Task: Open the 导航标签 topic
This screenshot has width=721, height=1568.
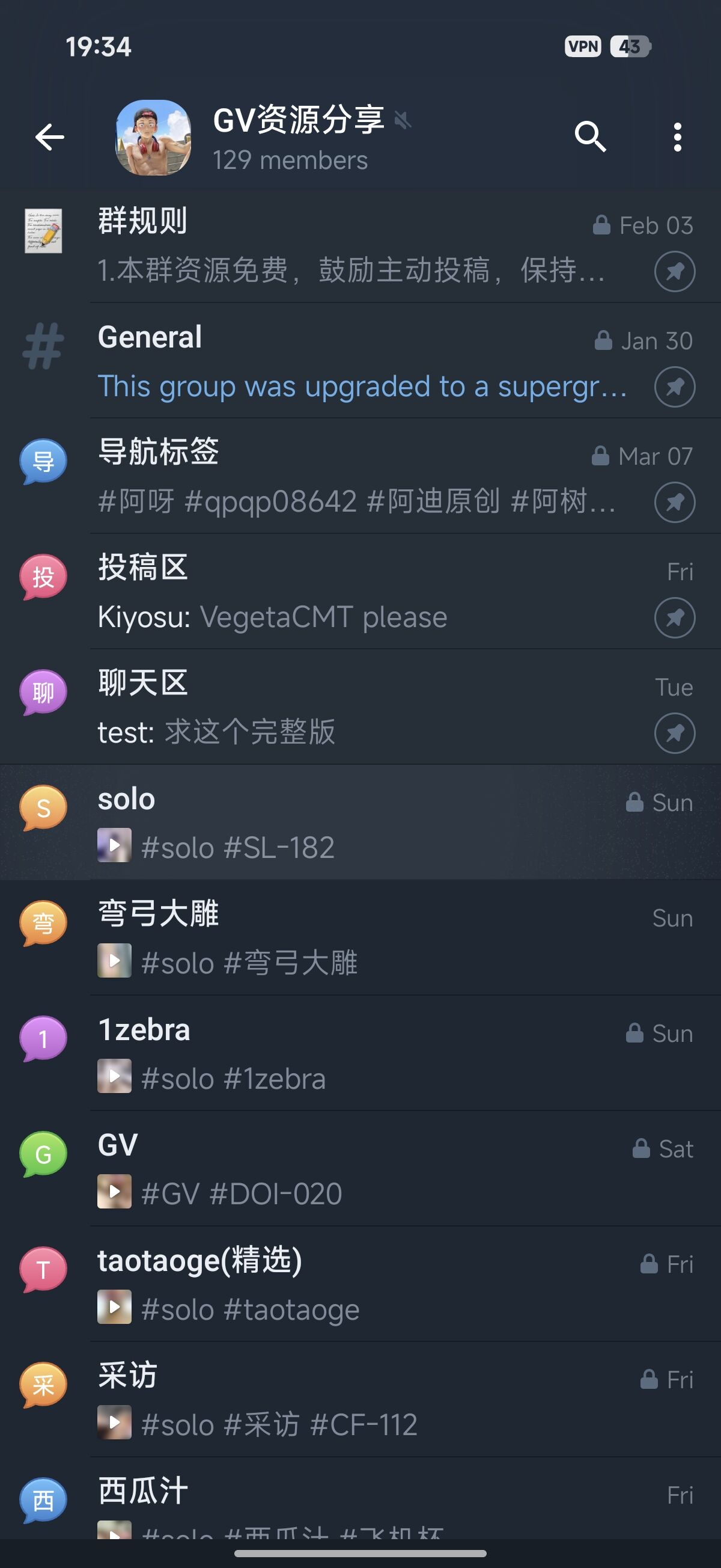Action: (359, 477)
